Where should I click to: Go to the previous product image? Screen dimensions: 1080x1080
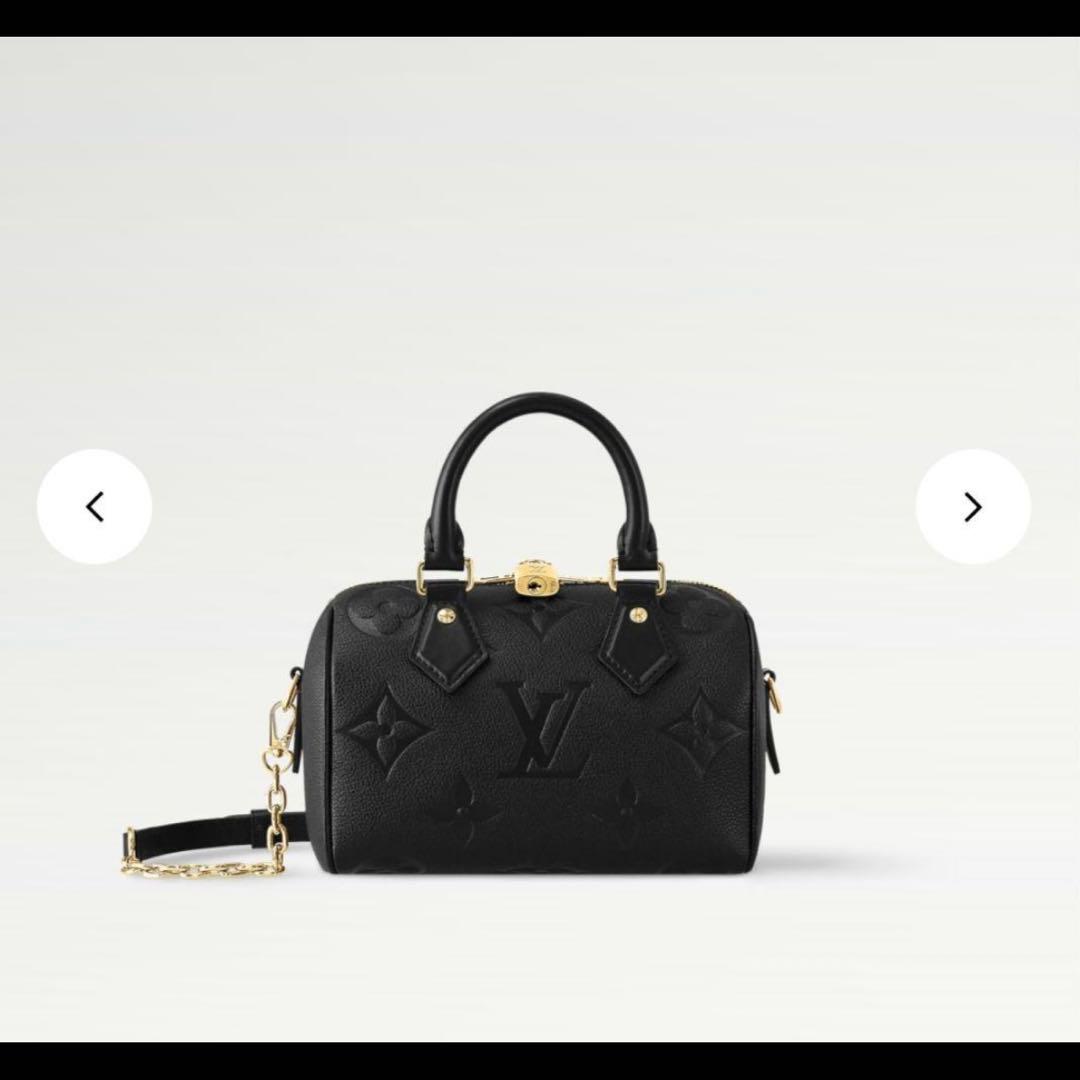click(94, 507)
